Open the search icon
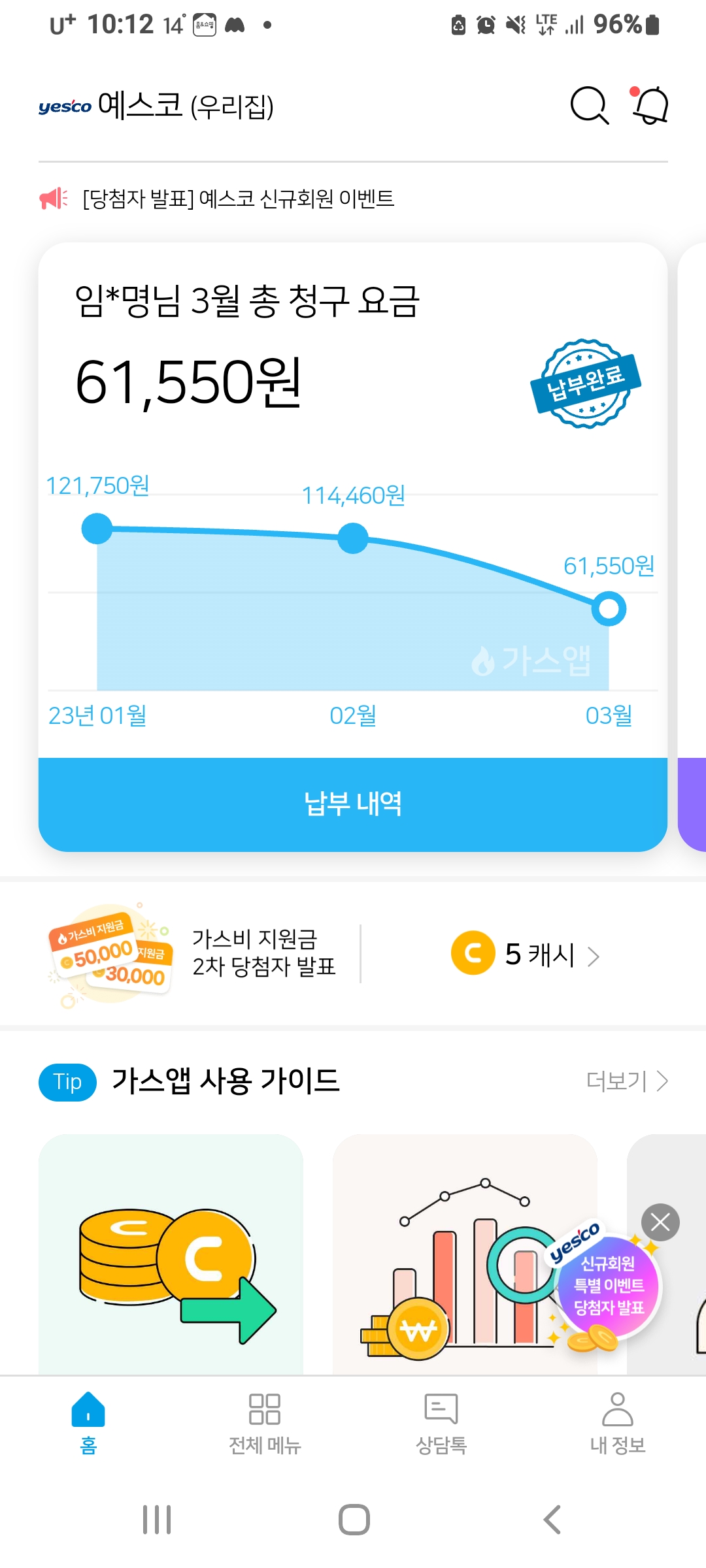Viewport: 706px width, 1568px height. 589,105
